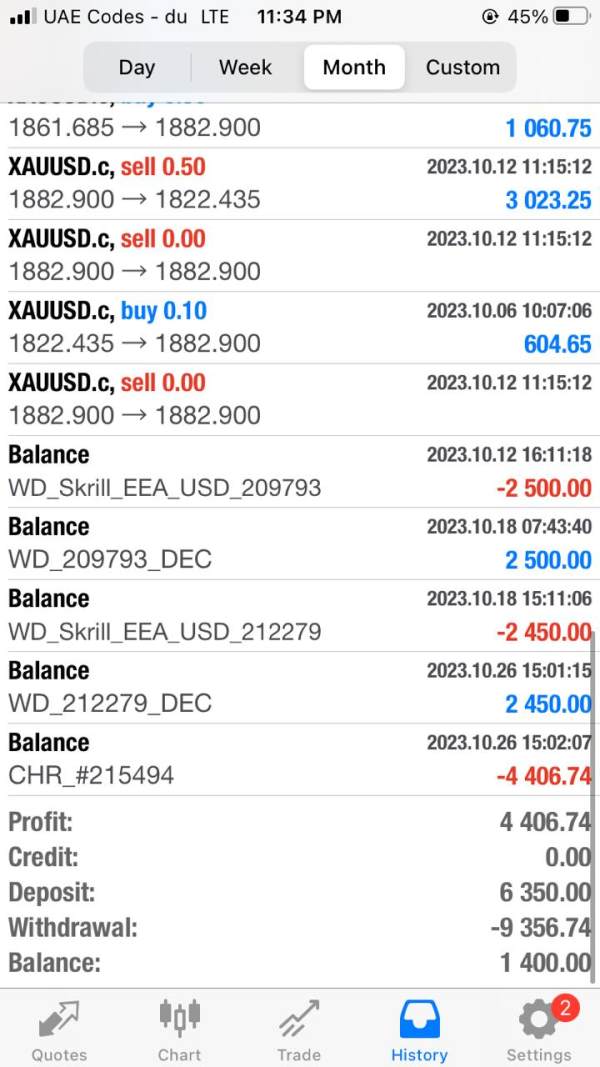
Task: Open WD_Skrill_EEA_USD_212279 balance entry
Action: [x=300, y=616]
